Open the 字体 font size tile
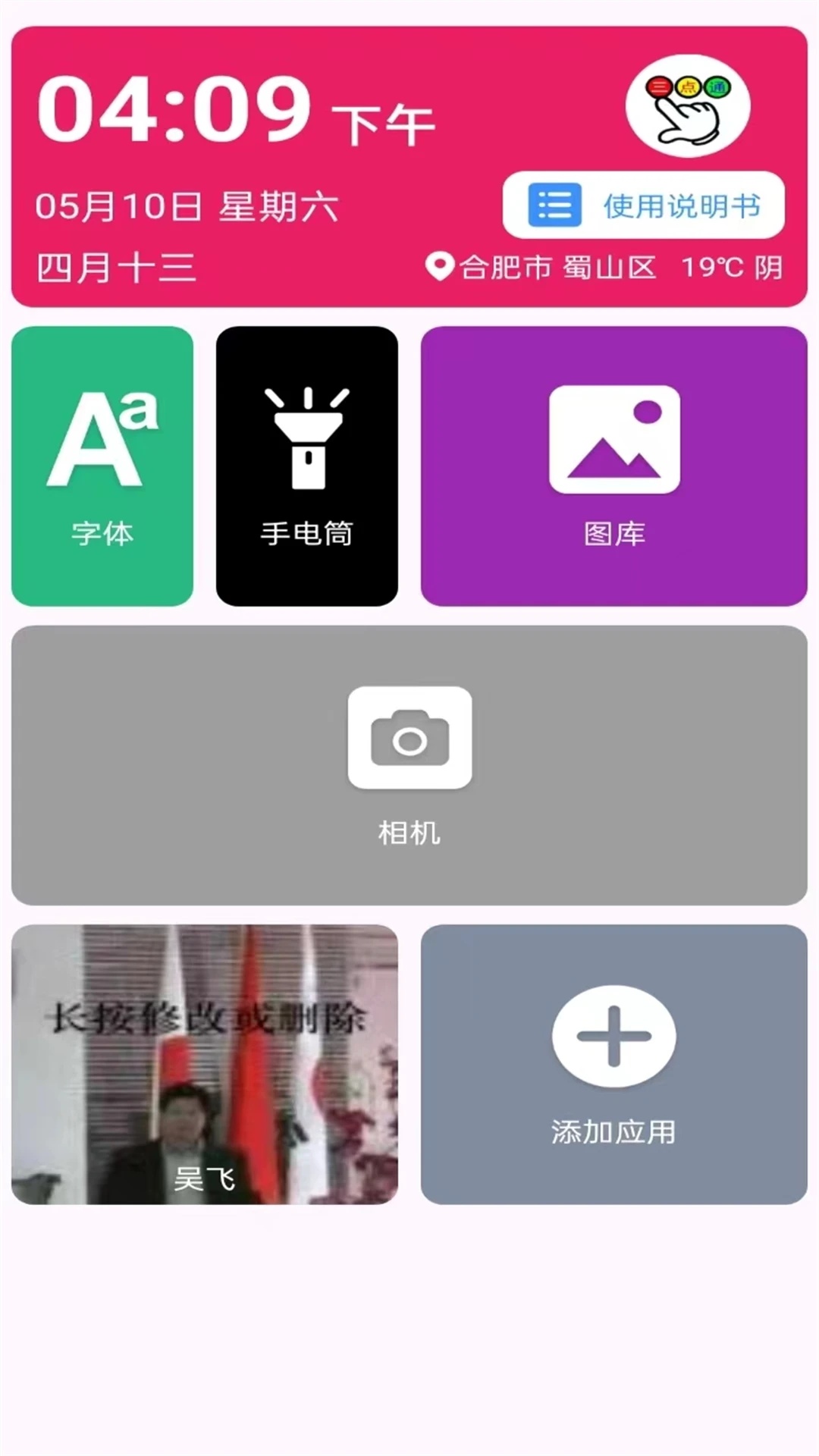The image size is (819, 1456). [x=102, y=466]
